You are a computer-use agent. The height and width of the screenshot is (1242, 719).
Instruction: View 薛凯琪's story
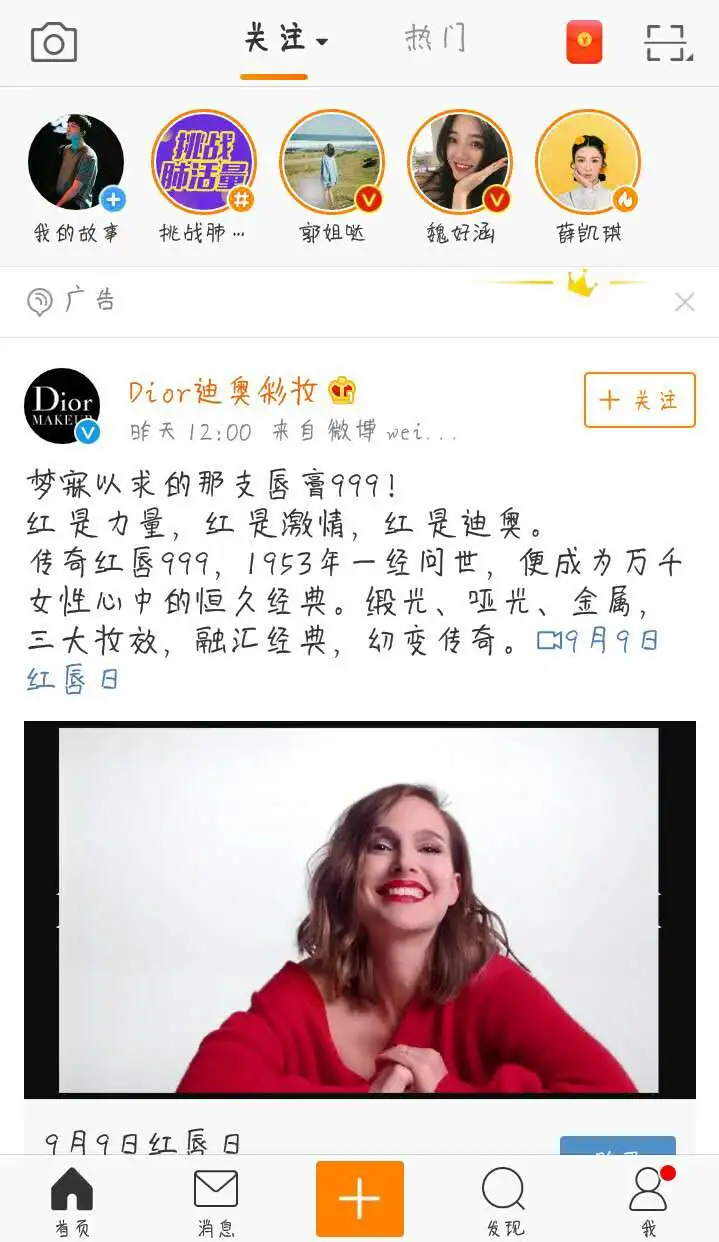click(x=588, y=163)
